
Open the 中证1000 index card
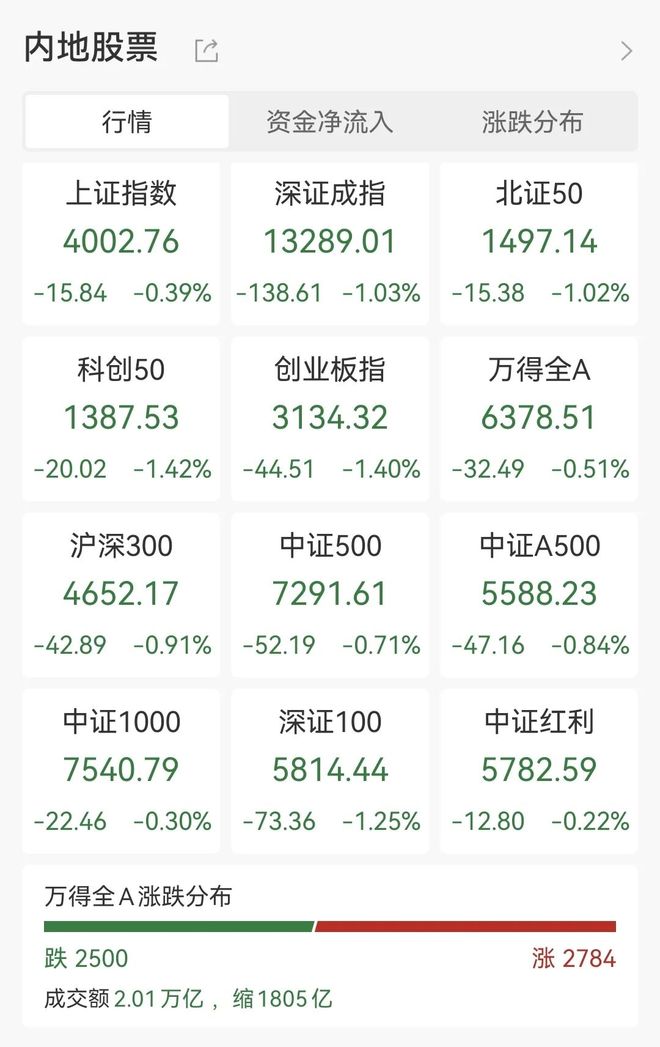[121, 770]
